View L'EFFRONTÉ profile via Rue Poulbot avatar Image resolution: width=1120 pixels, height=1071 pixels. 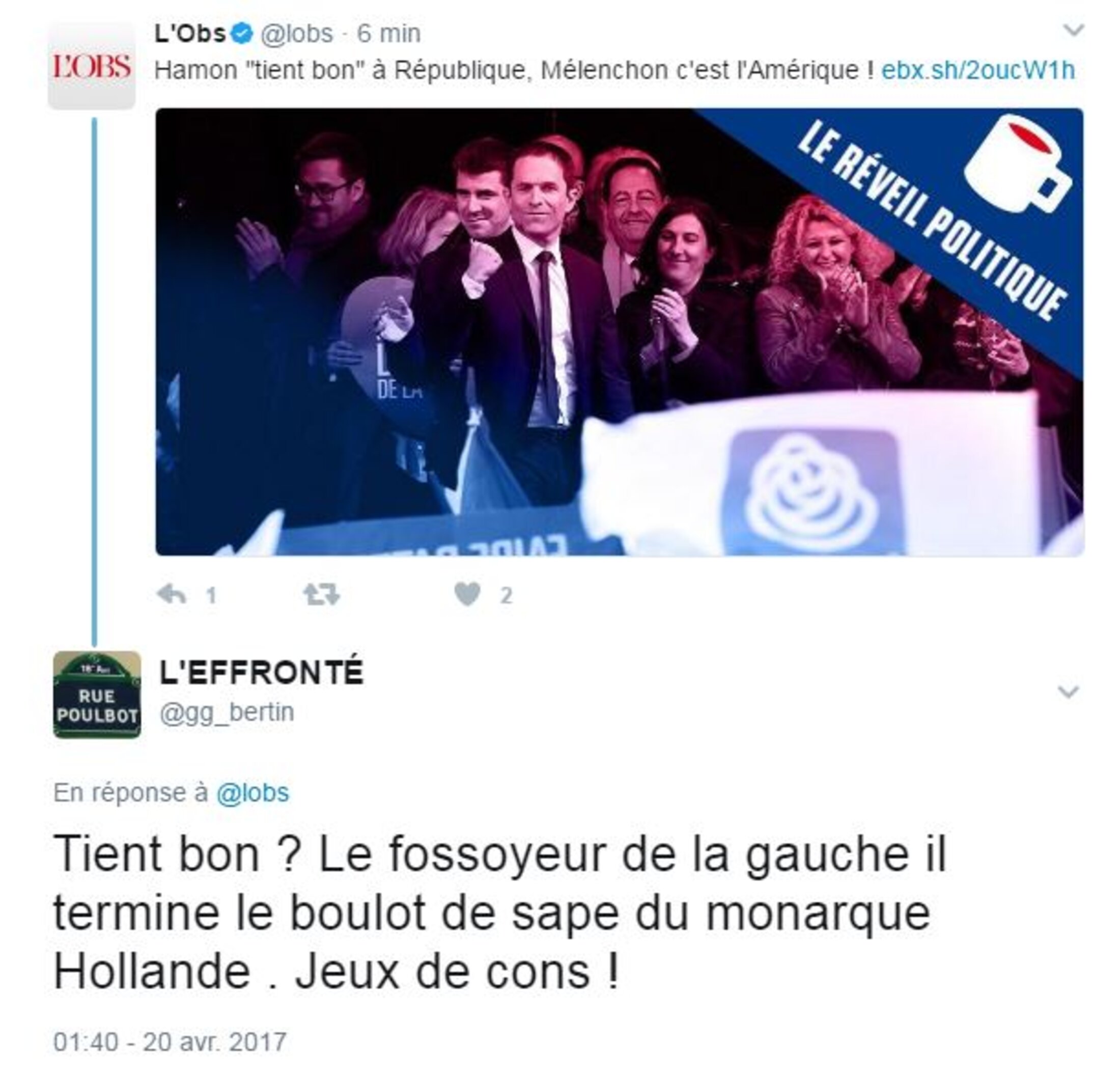[96, 694]
